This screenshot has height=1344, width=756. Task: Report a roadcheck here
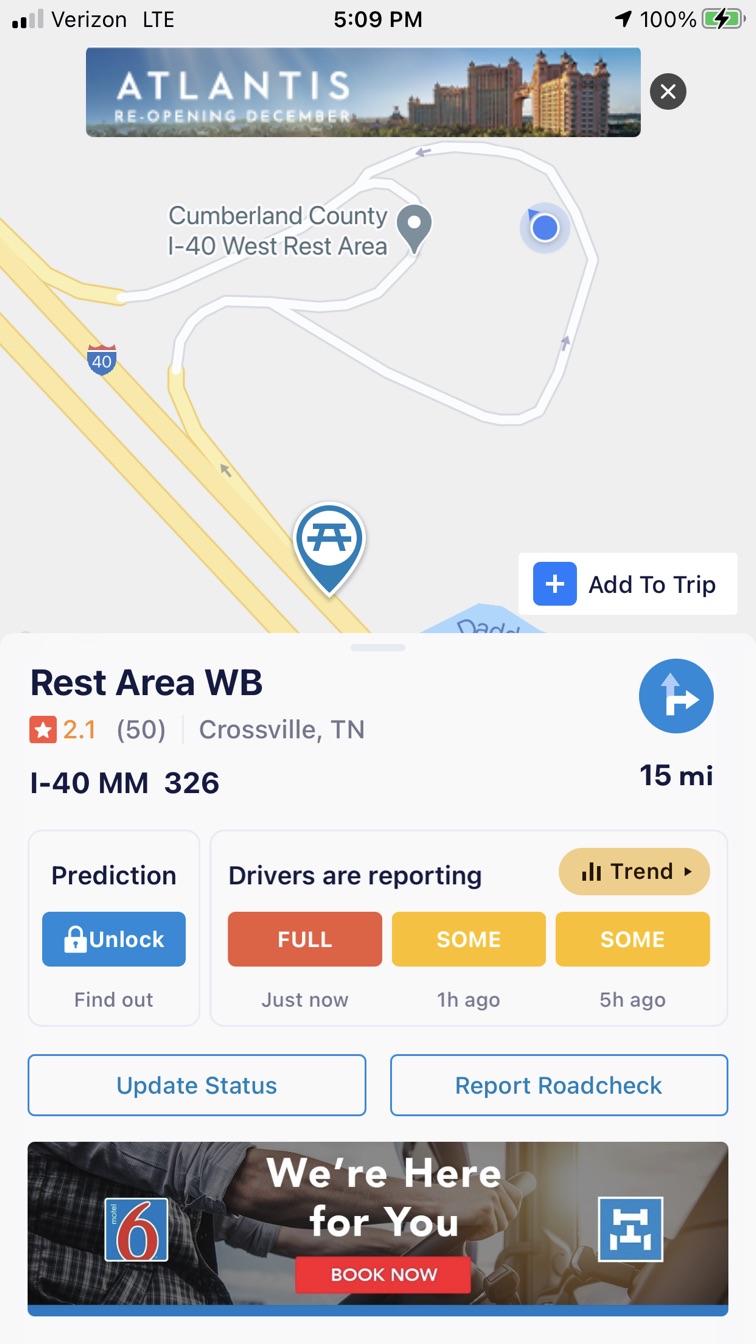(x=558, y=1085)
